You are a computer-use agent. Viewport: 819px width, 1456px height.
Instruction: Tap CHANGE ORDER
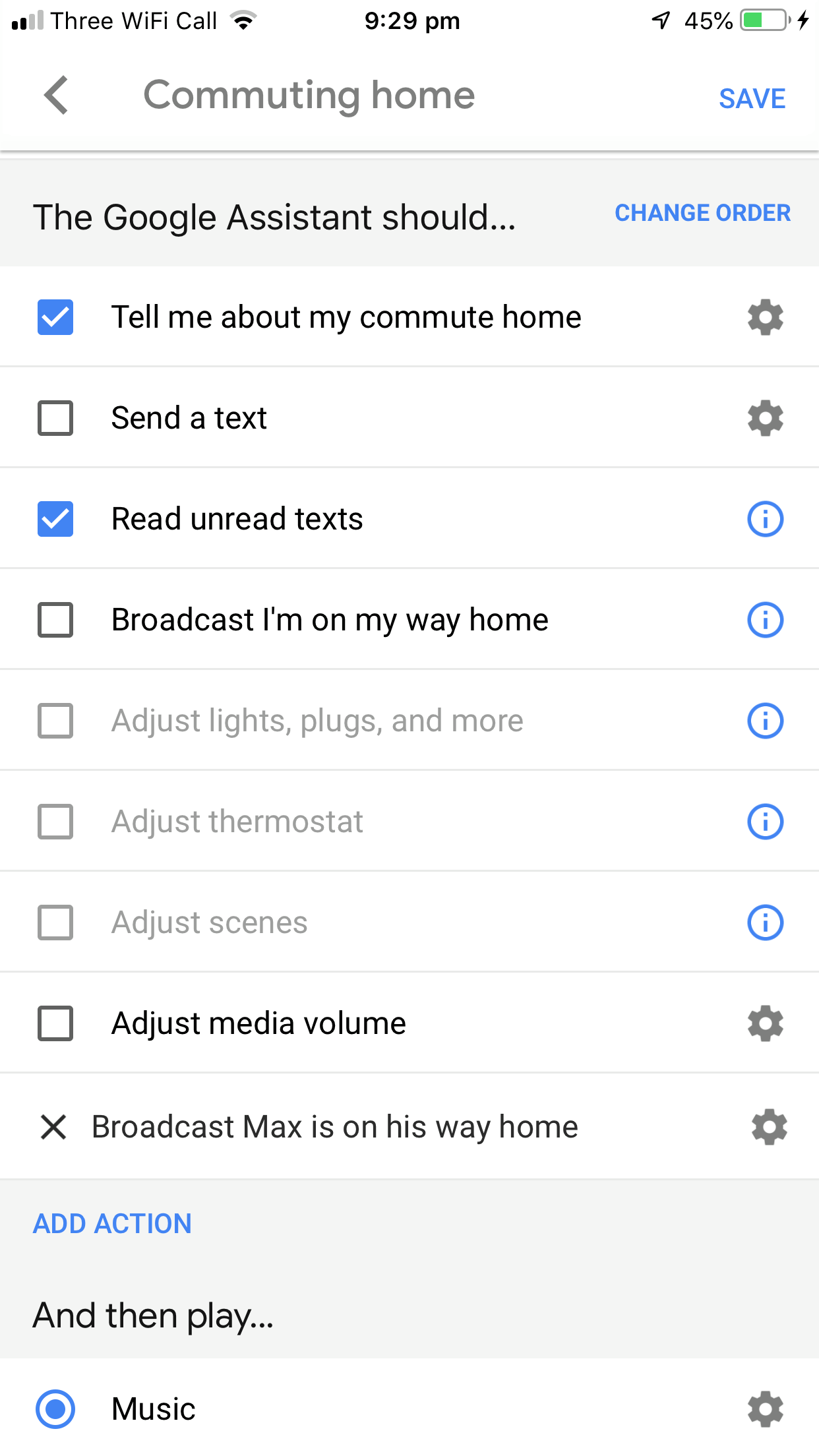click(x=702, y=213)
